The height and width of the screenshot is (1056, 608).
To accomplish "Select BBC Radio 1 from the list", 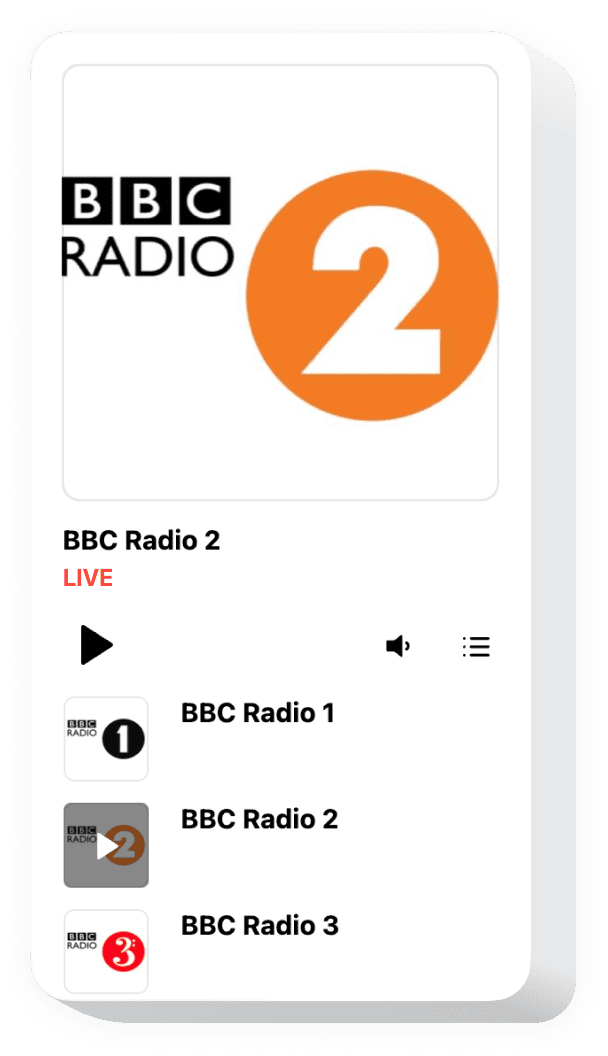I will (258, 713).
